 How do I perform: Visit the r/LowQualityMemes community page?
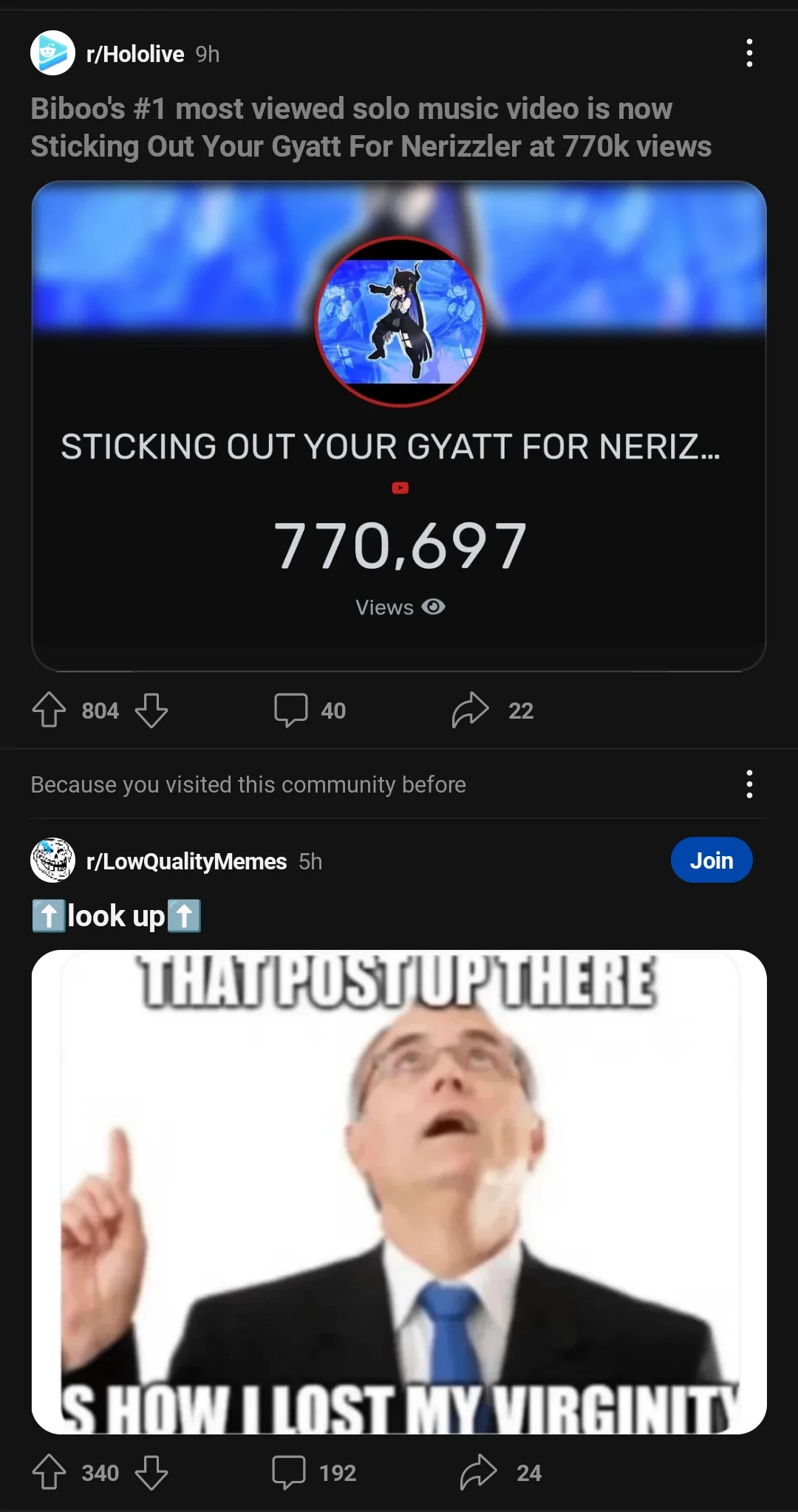tap(185, 861)
